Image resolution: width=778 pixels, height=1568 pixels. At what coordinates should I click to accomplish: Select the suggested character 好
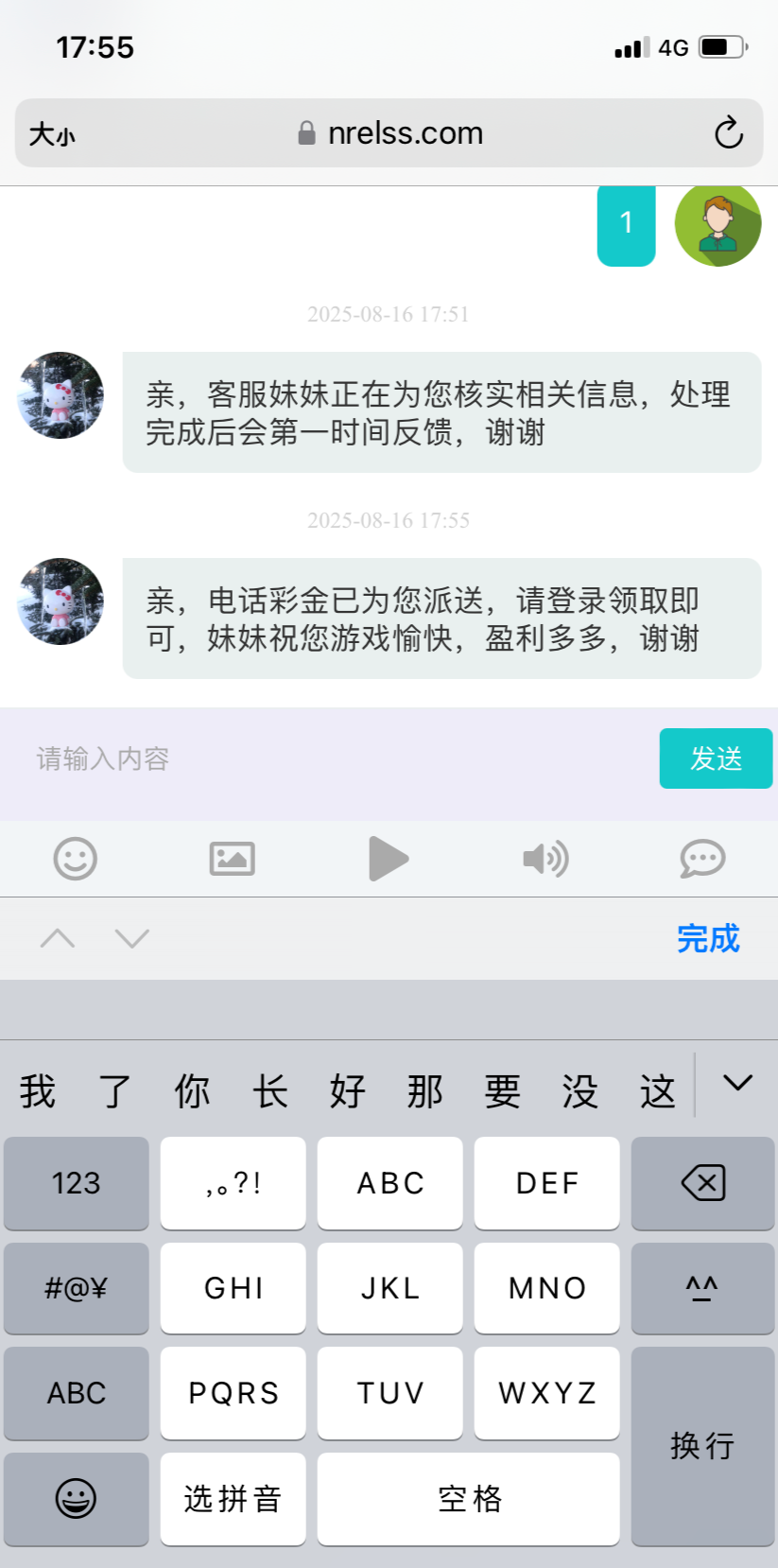point(347,1091)
